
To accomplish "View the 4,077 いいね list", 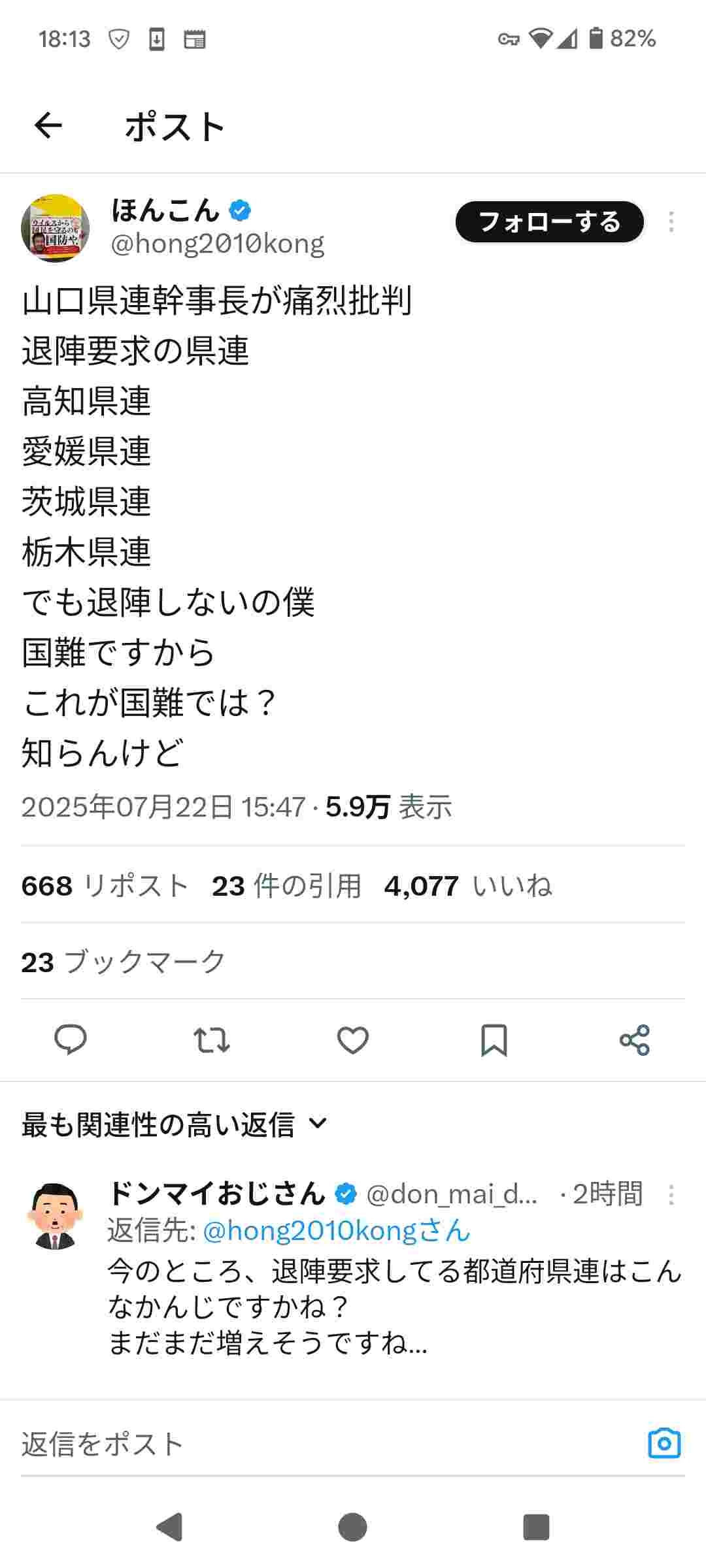I will click(x=468, y=886).
